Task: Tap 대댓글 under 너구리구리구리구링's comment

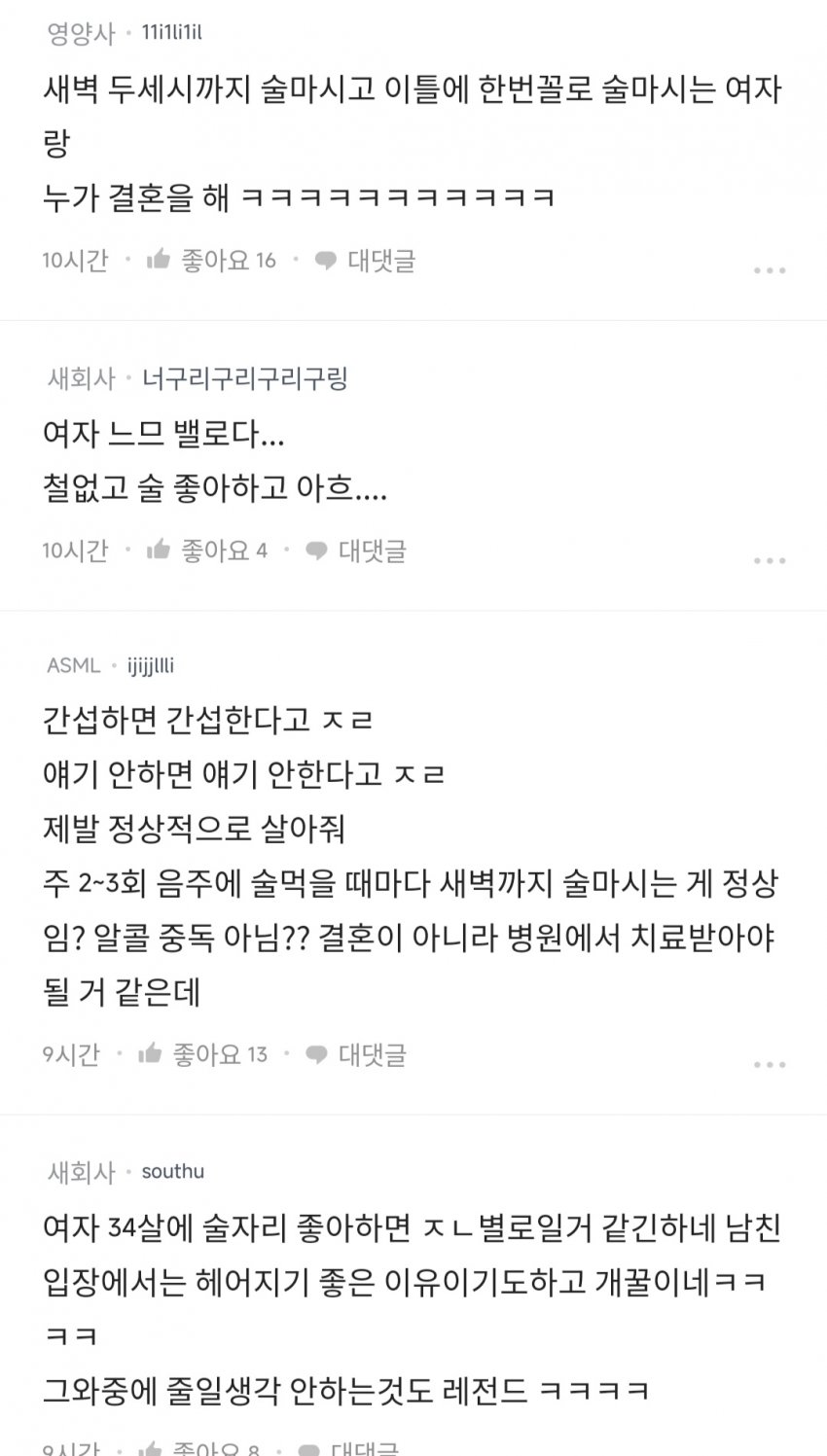Action: (356, 550)
